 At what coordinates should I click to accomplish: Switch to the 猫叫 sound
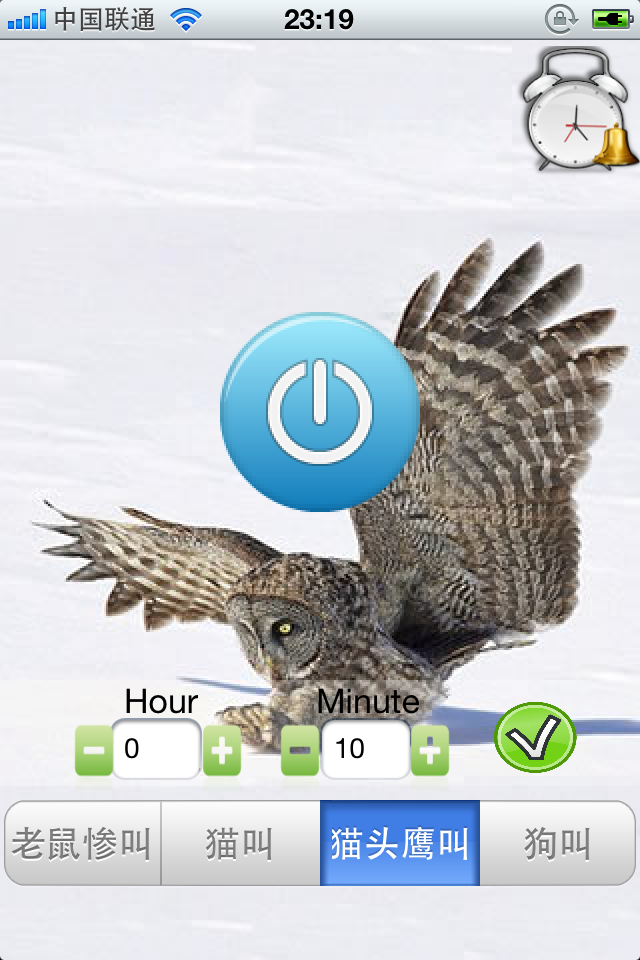click(x=240, y=844)
